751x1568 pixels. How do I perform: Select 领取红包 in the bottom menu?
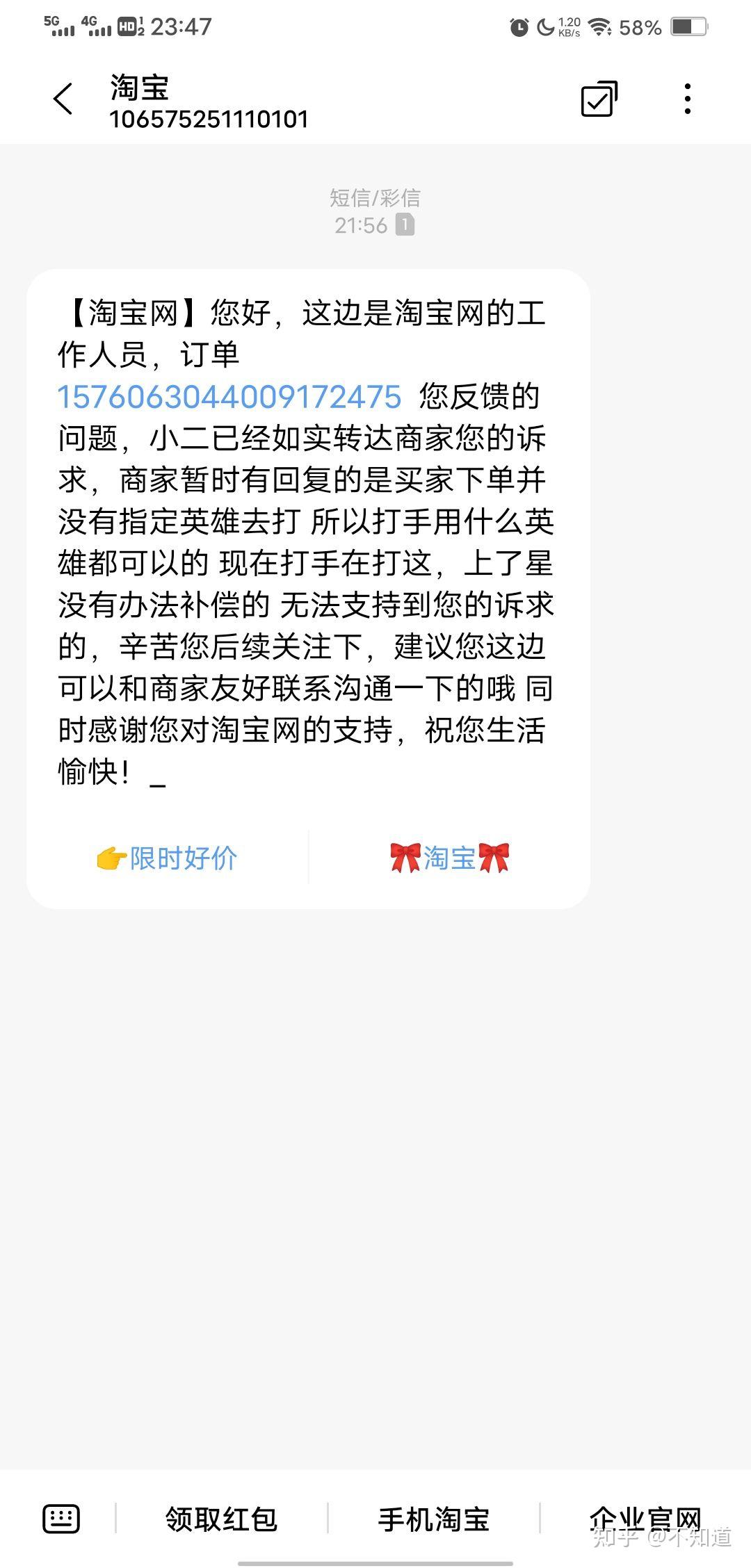click(x=221, y=1519)
